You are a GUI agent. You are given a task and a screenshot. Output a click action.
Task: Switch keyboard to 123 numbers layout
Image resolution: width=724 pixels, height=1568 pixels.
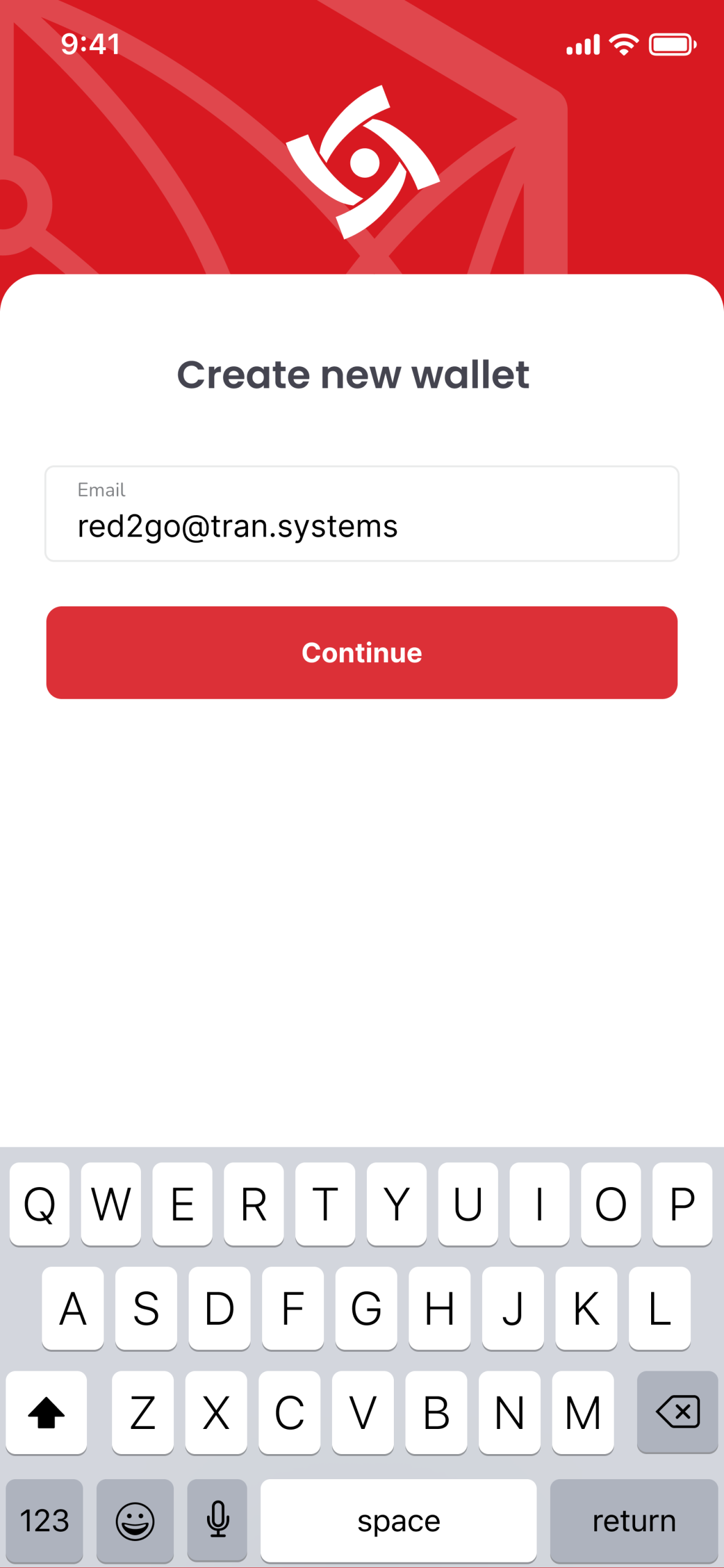pyautogui.click(x=44, y=1520)
